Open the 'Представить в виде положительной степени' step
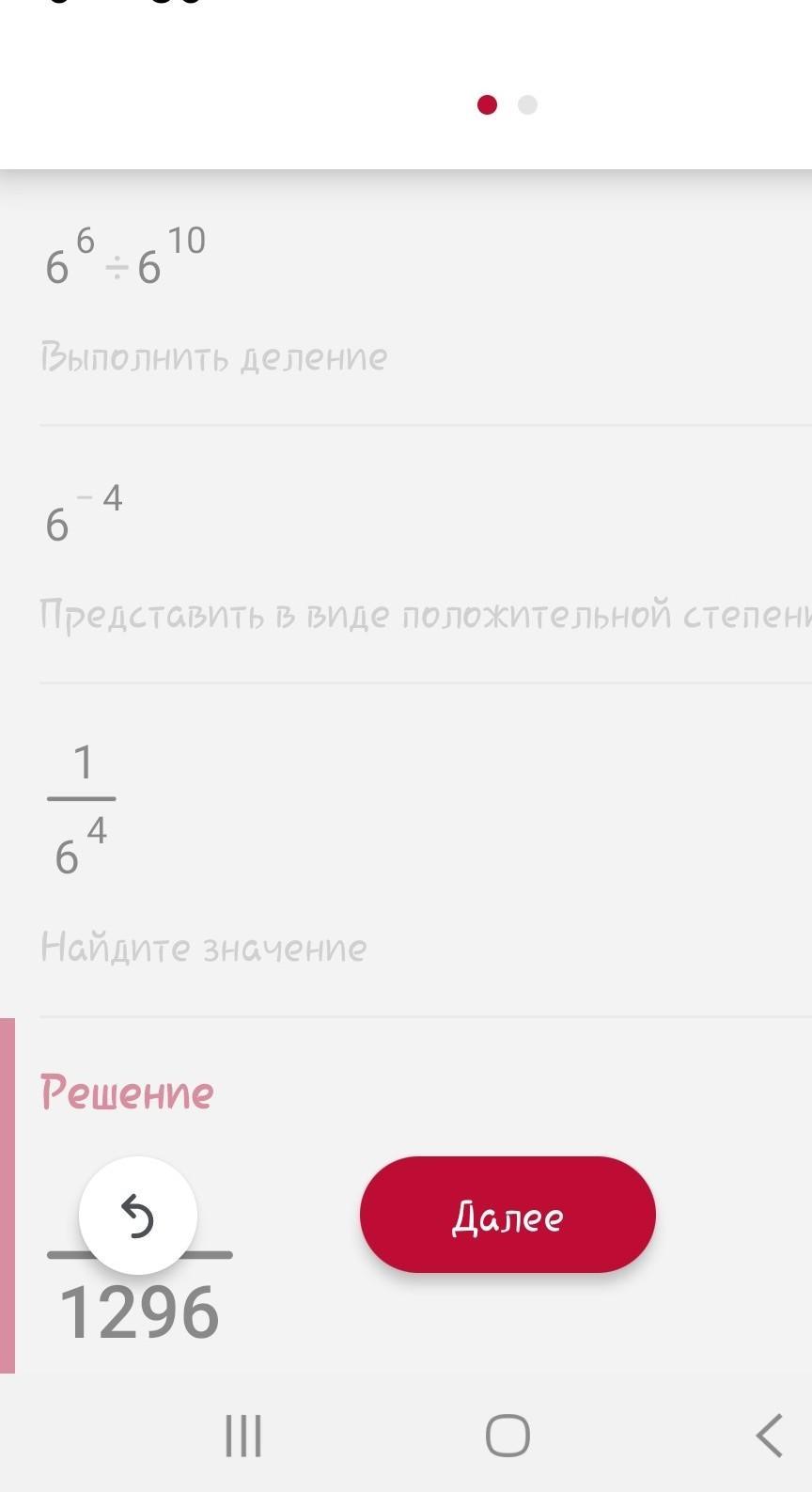 click(423, 615)
